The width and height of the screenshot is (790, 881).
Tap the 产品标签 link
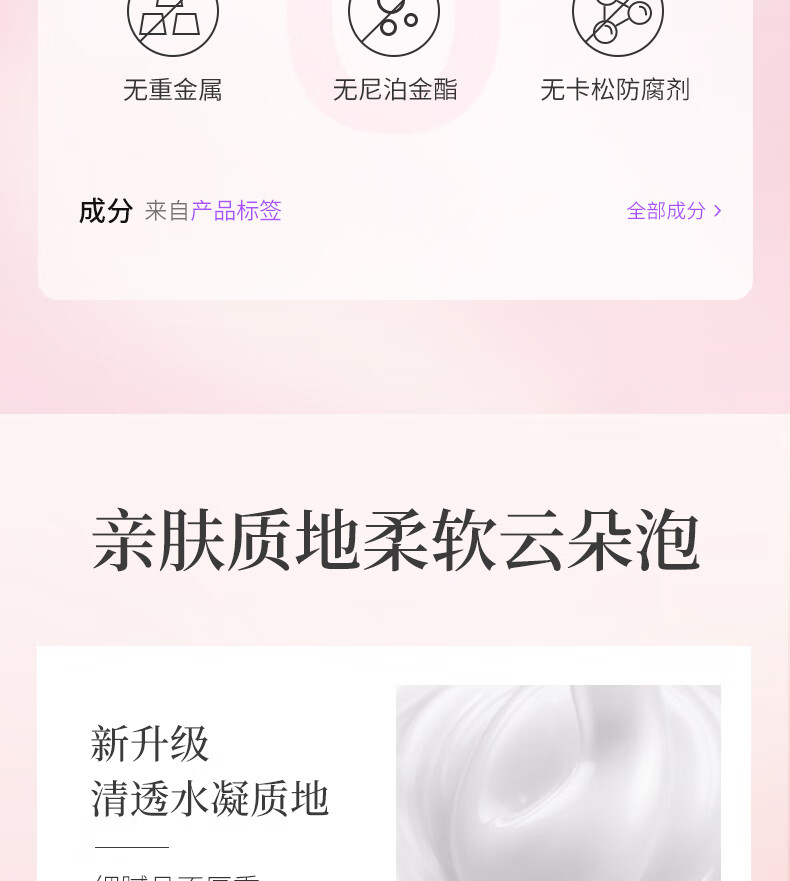coord(236,211)
